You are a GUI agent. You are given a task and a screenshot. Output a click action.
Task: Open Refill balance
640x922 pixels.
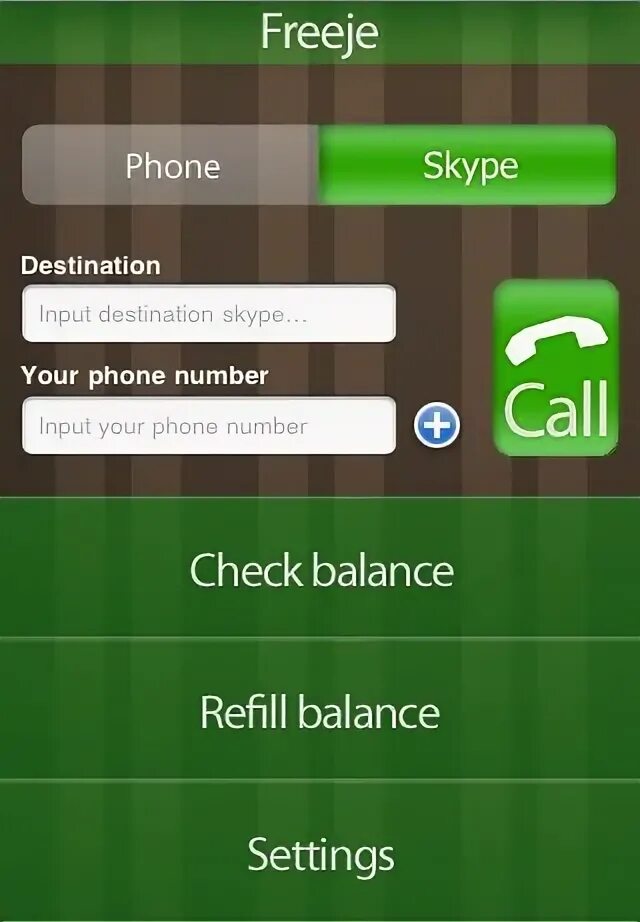pos(320,712)
